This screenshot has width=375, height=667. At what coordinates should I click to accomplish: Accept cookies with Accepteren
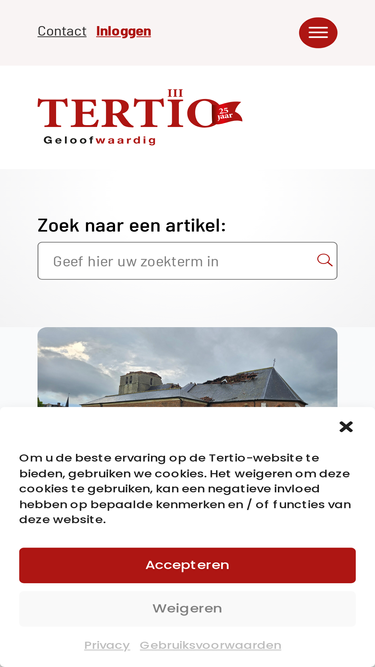188,565
